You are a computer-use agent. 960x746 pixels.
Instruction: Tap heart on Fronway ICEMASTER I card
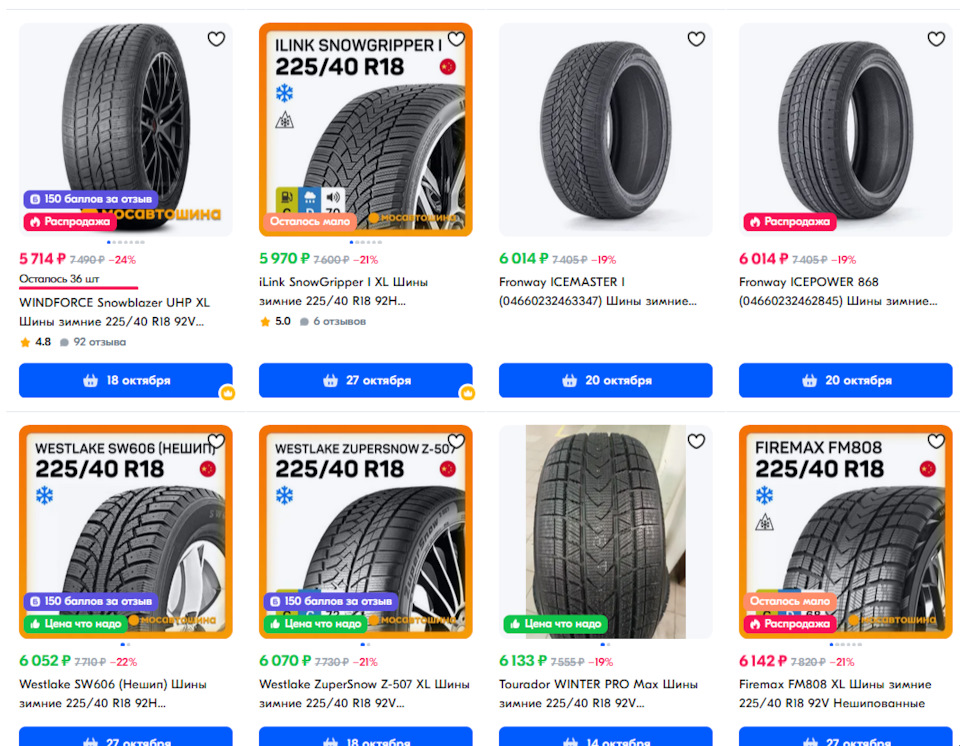pyautogui.click(x=696, y=39)
